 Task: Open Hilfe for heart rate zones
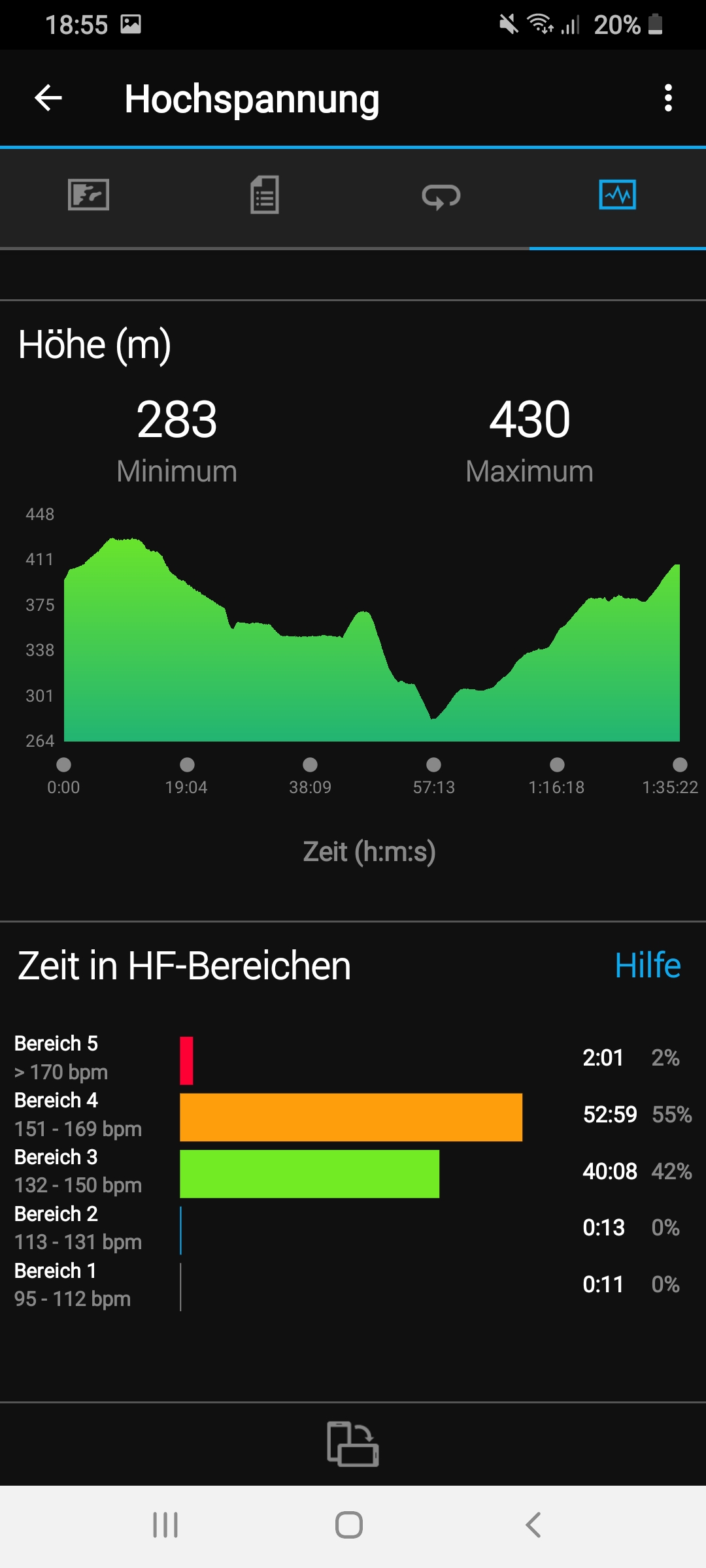coord(647,965)
